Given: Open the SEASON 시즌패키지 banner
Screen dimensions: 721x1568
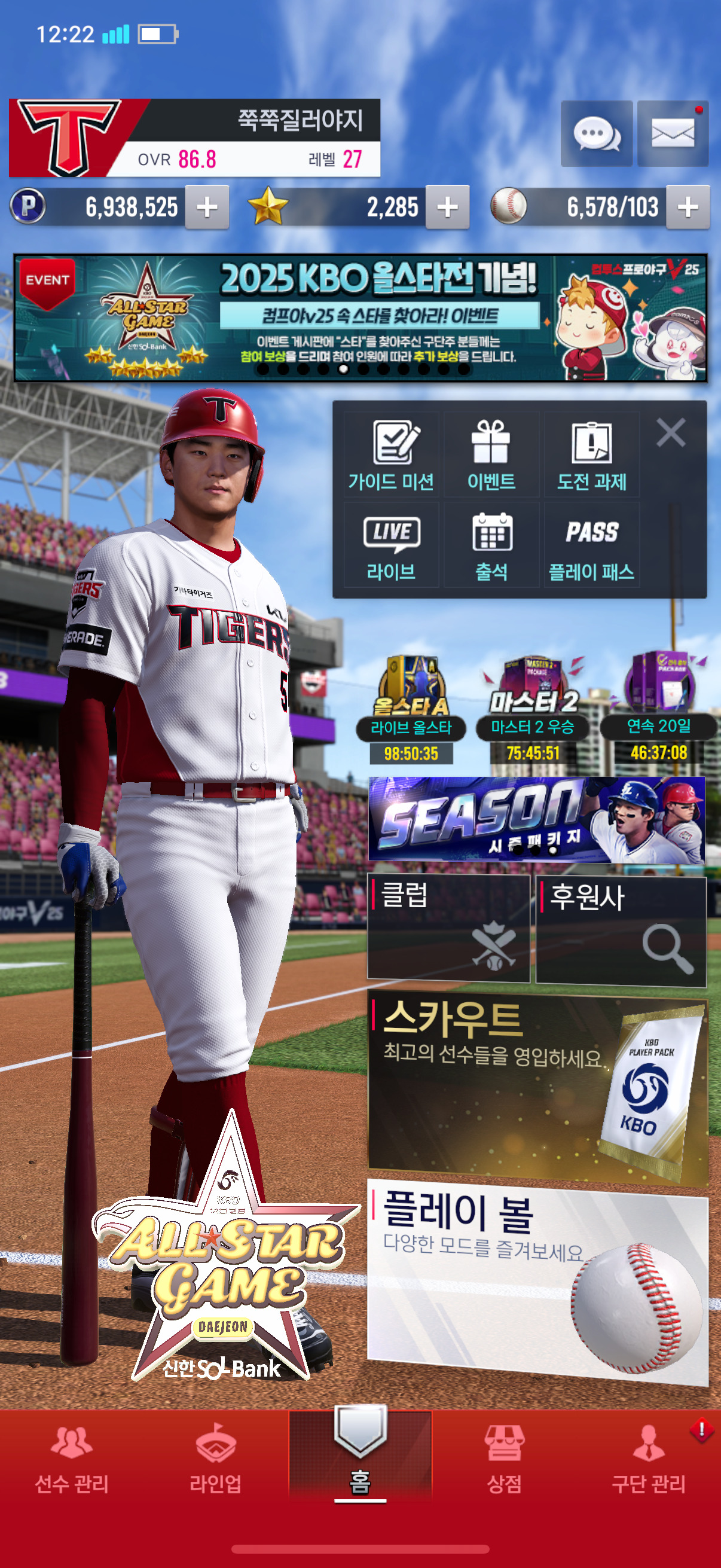Looking at the screenshot, I should pyautogui.click(x=537, y=819).
